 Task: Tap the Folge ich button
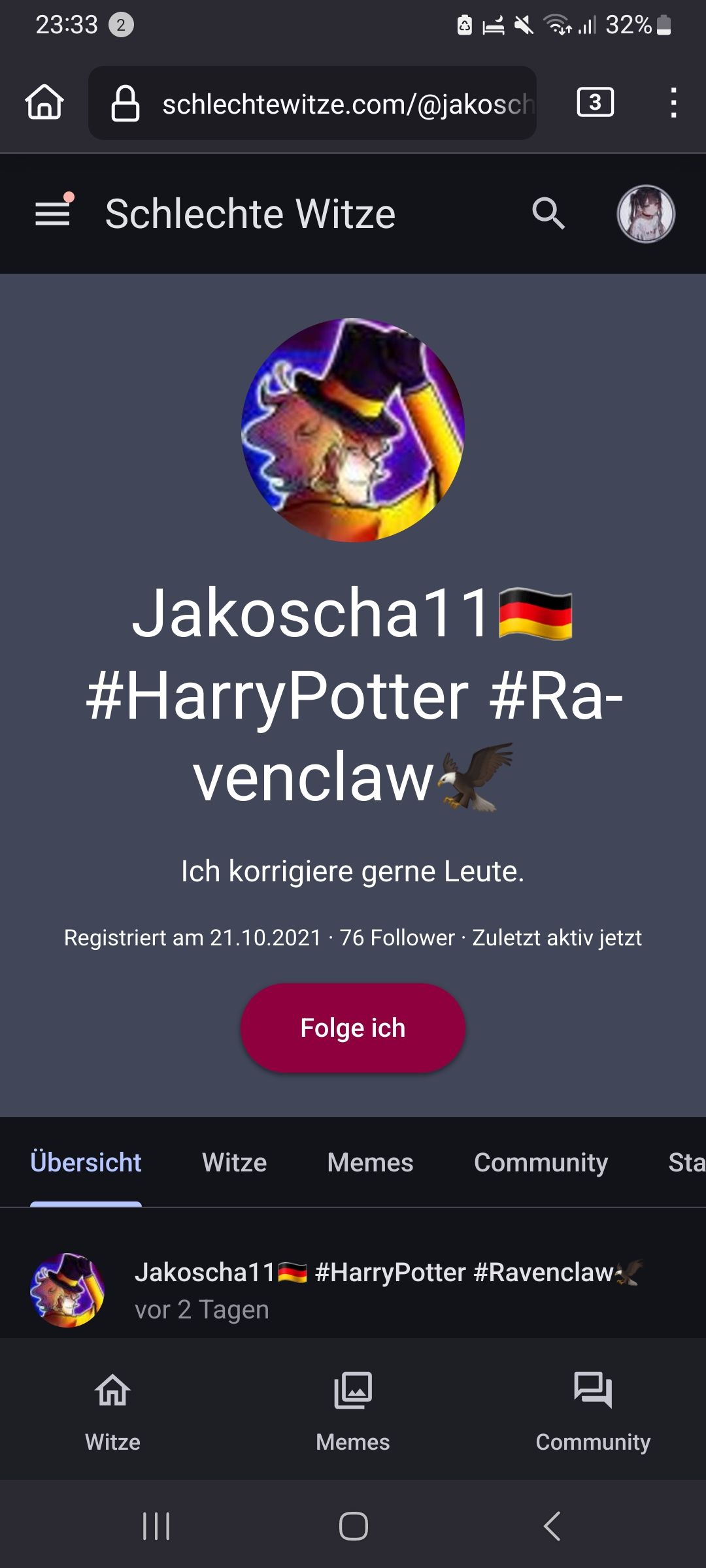(353, 1028)
